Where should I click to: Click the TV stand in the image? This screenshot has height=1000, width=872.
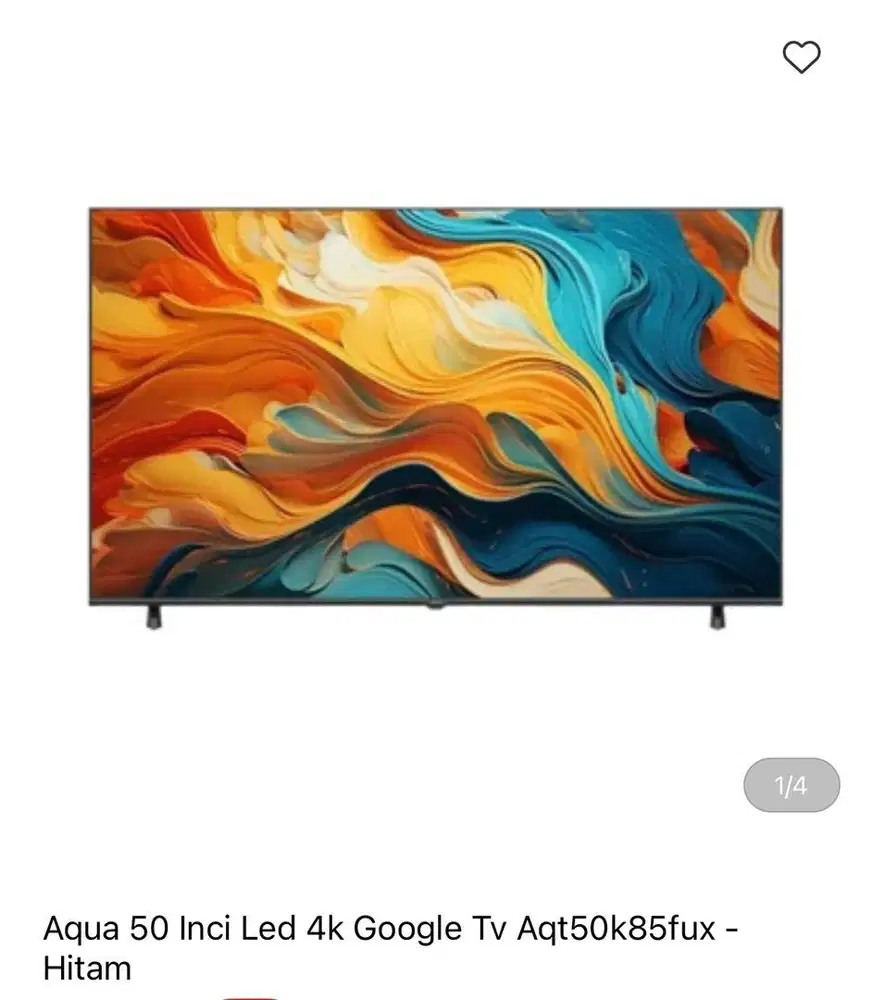tap(150, 617)
